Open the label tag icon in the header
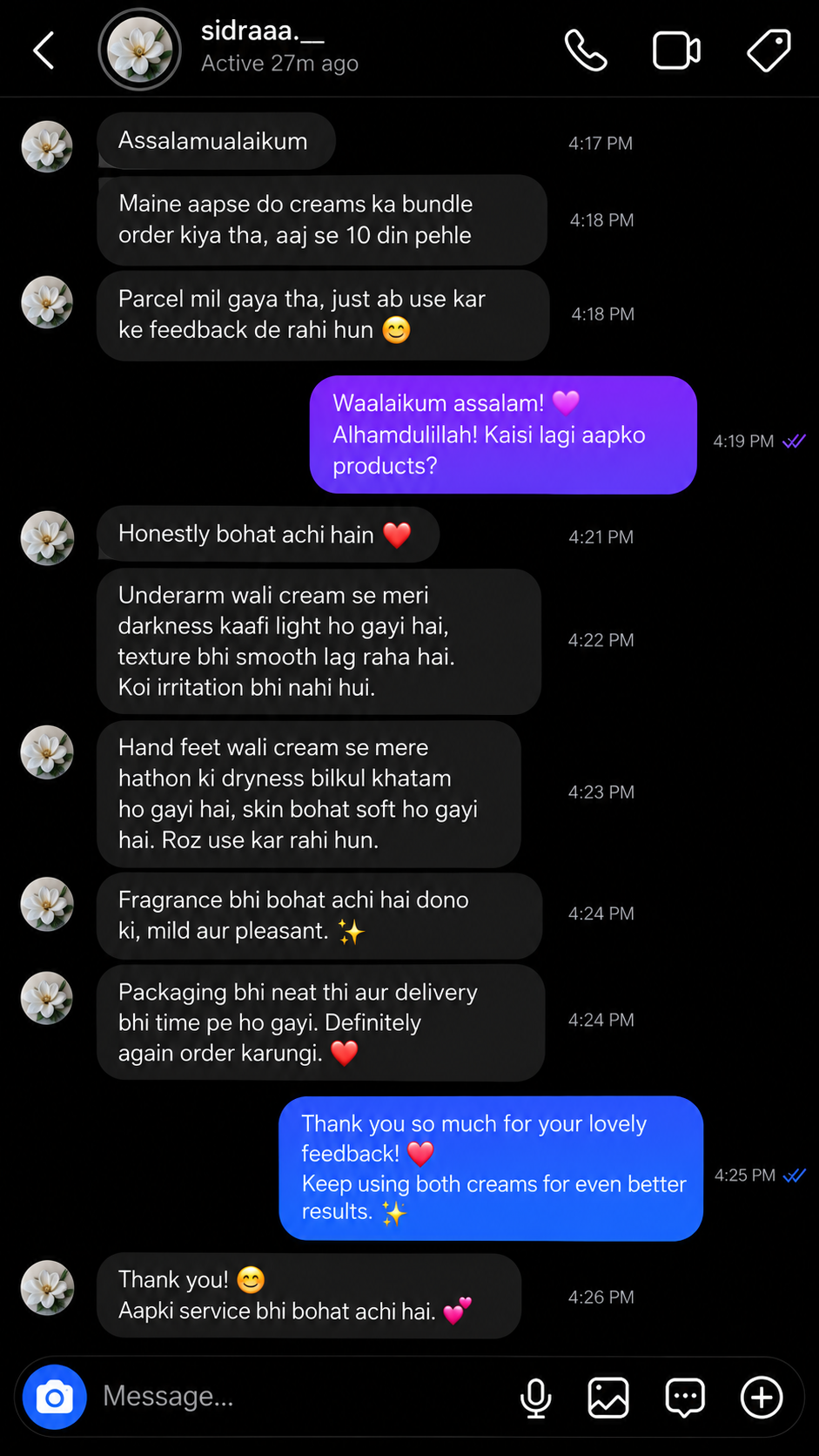The height and width of the screenshot is (1456, 819). [x=769, y=51]
